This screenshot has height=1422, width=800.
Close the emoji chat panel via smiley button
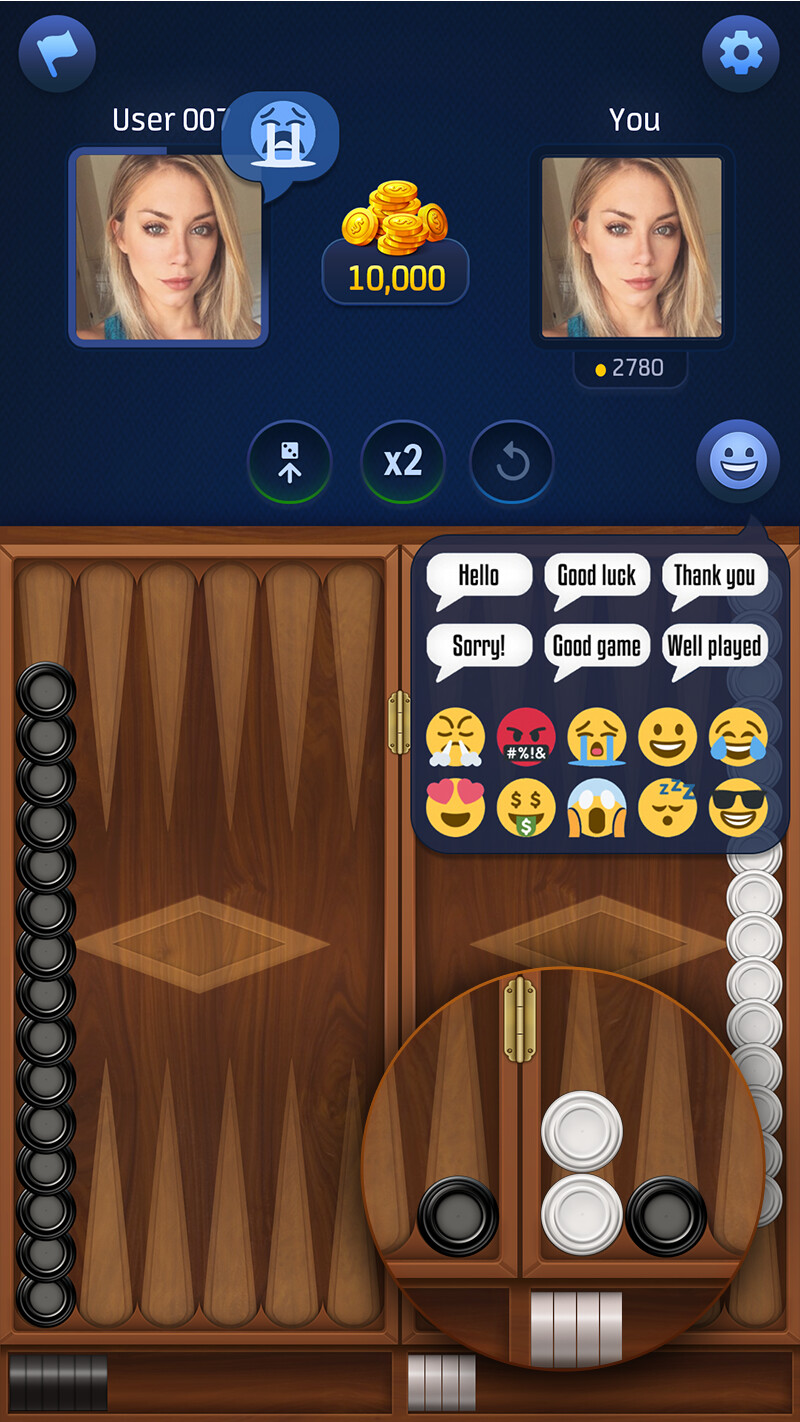click(x=738, y=461)
